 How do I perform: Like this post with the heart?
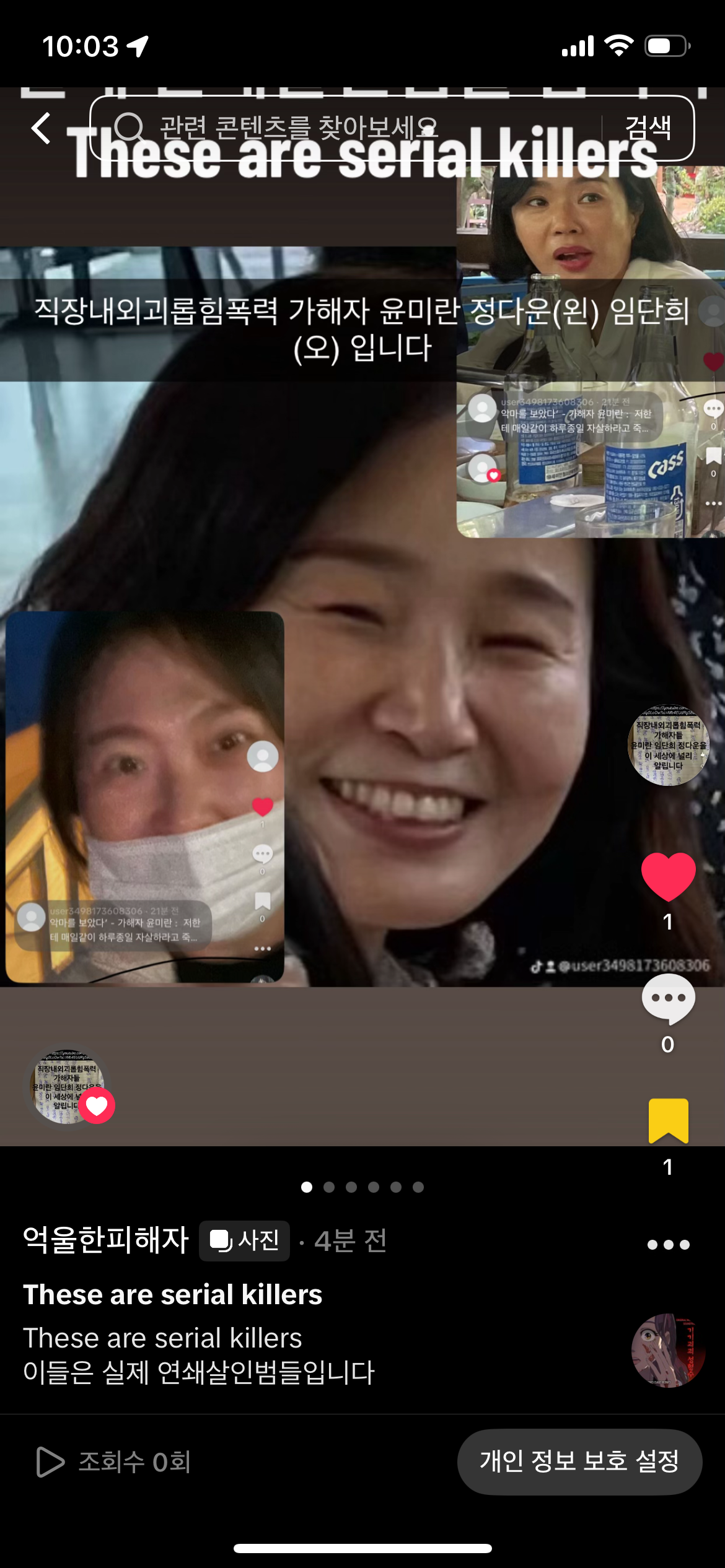(667, 876)
